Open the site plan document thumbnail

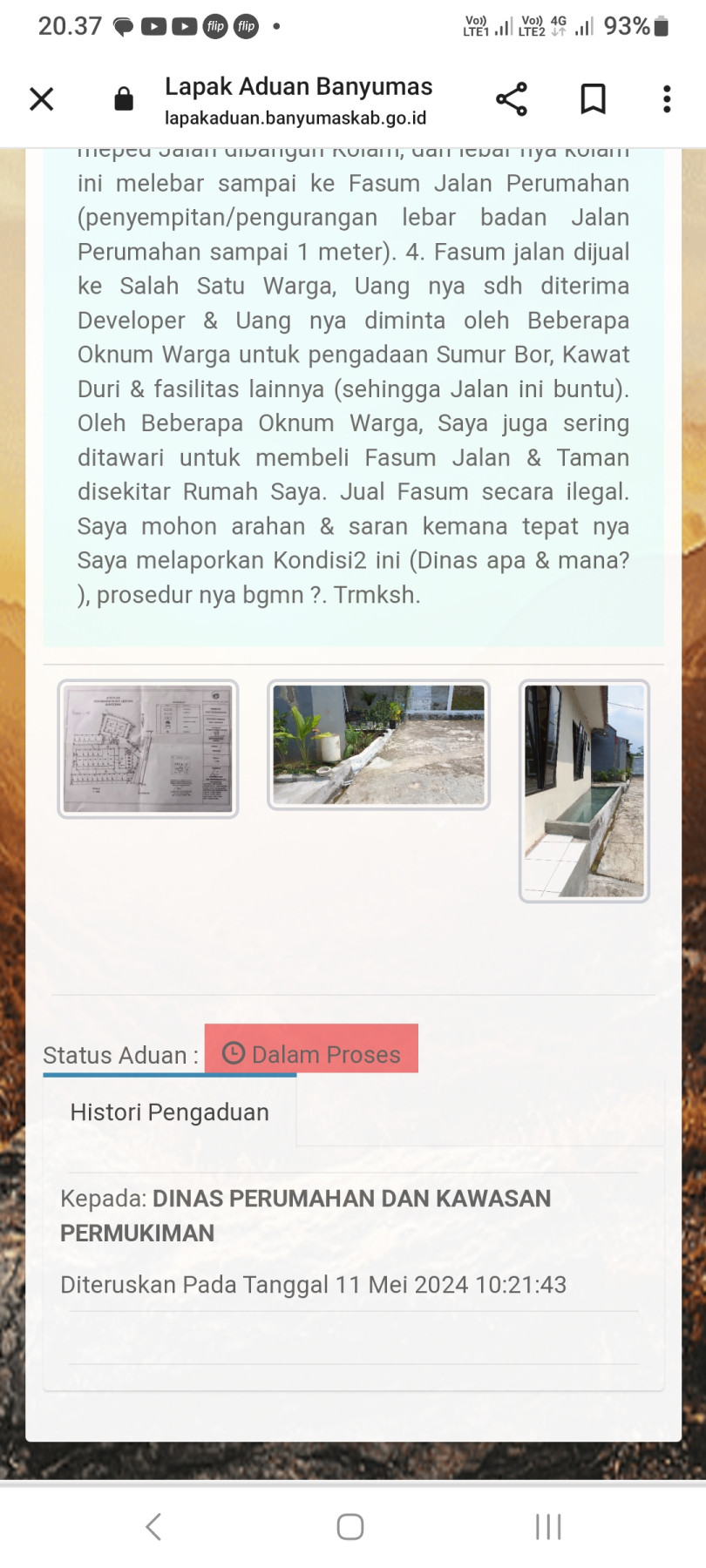148,749
